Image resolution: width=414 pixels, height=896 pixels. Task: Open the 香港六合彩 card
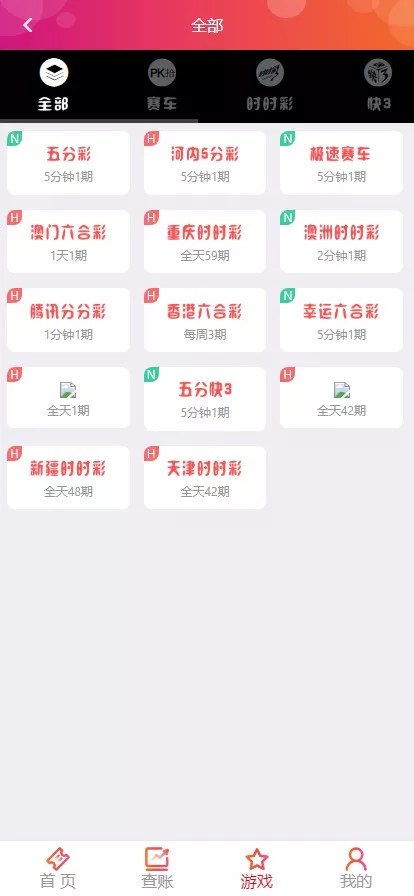click(x=205, y=320)
